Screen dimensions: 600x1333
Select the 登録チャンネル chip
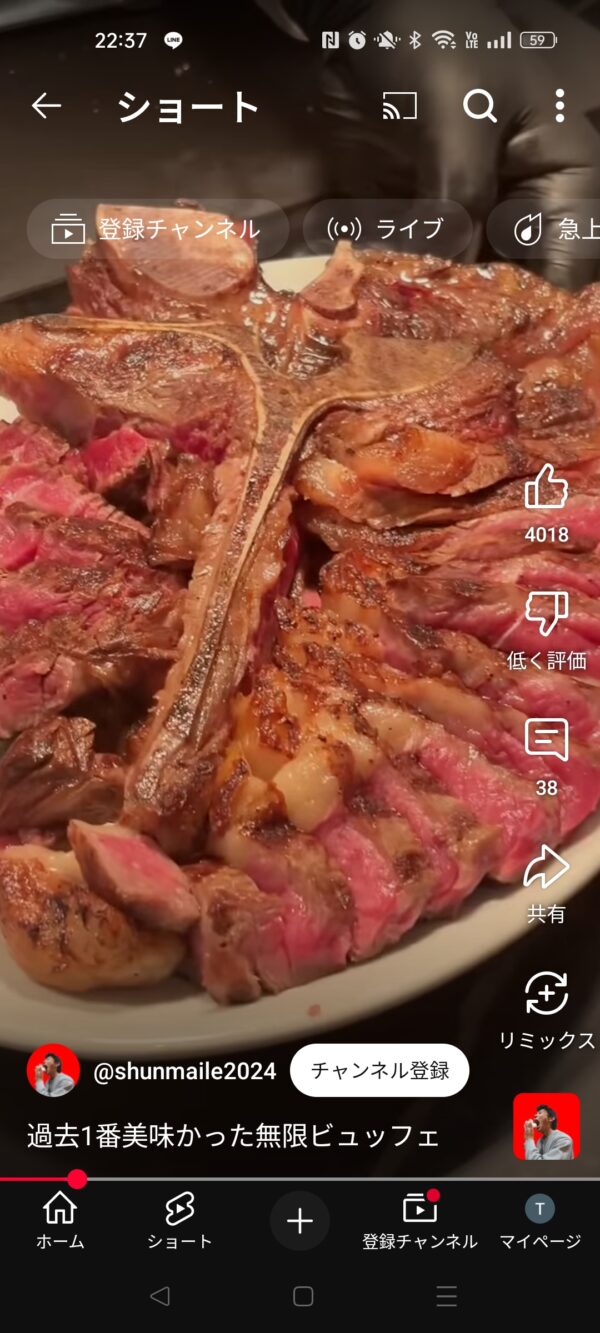tap(157, 229)
